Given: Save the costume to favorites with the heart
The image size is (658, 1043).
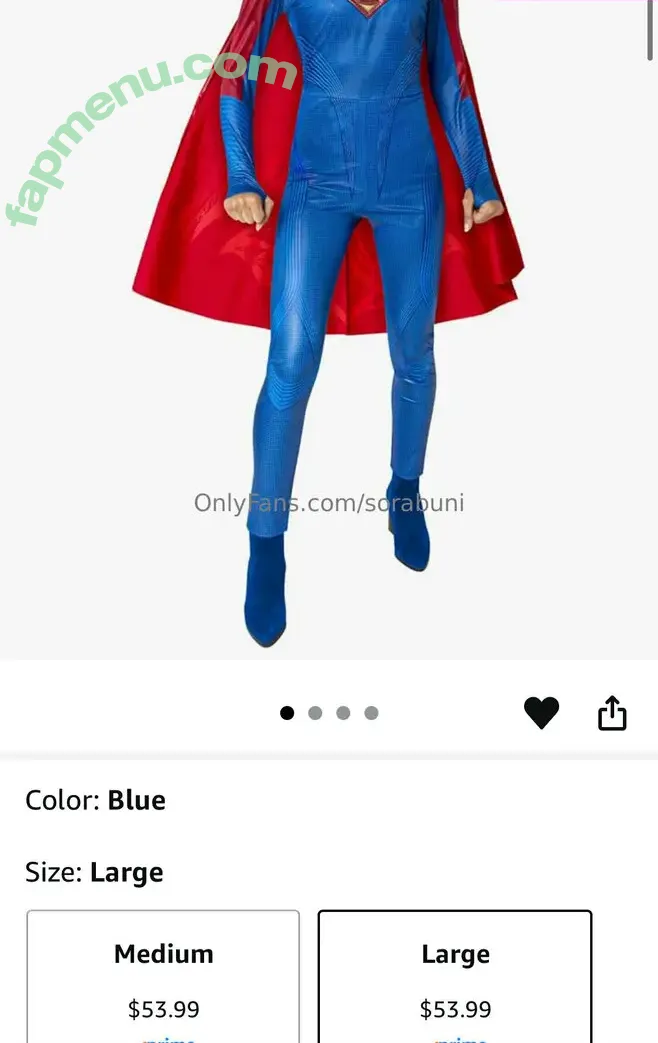Looking at the screenshot, I should 541,713.
